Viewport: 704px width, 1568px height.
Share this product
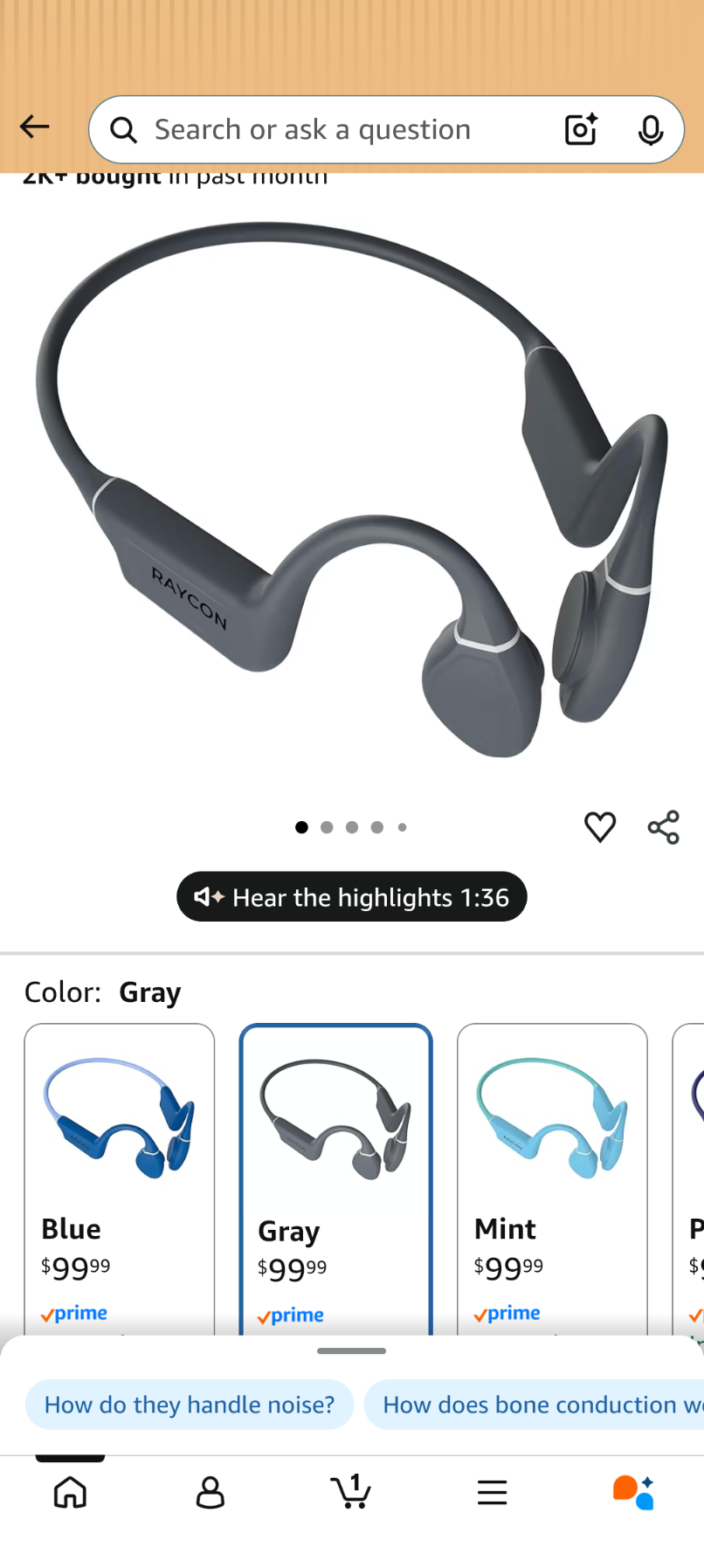(663, 826)
